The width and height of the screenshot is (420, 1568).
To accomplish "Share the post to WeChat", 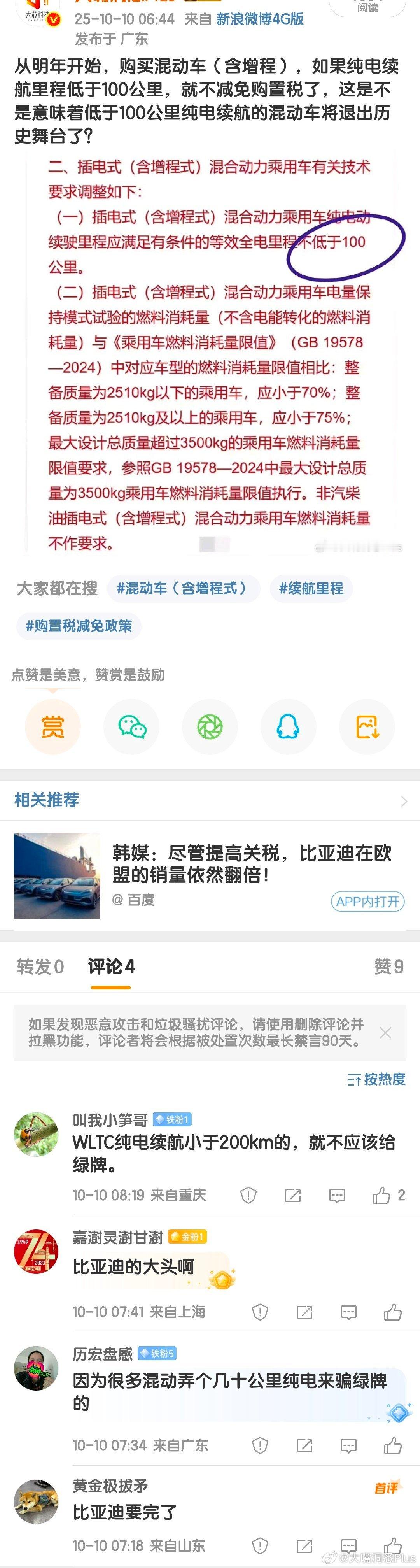I will tap(131, 728).
